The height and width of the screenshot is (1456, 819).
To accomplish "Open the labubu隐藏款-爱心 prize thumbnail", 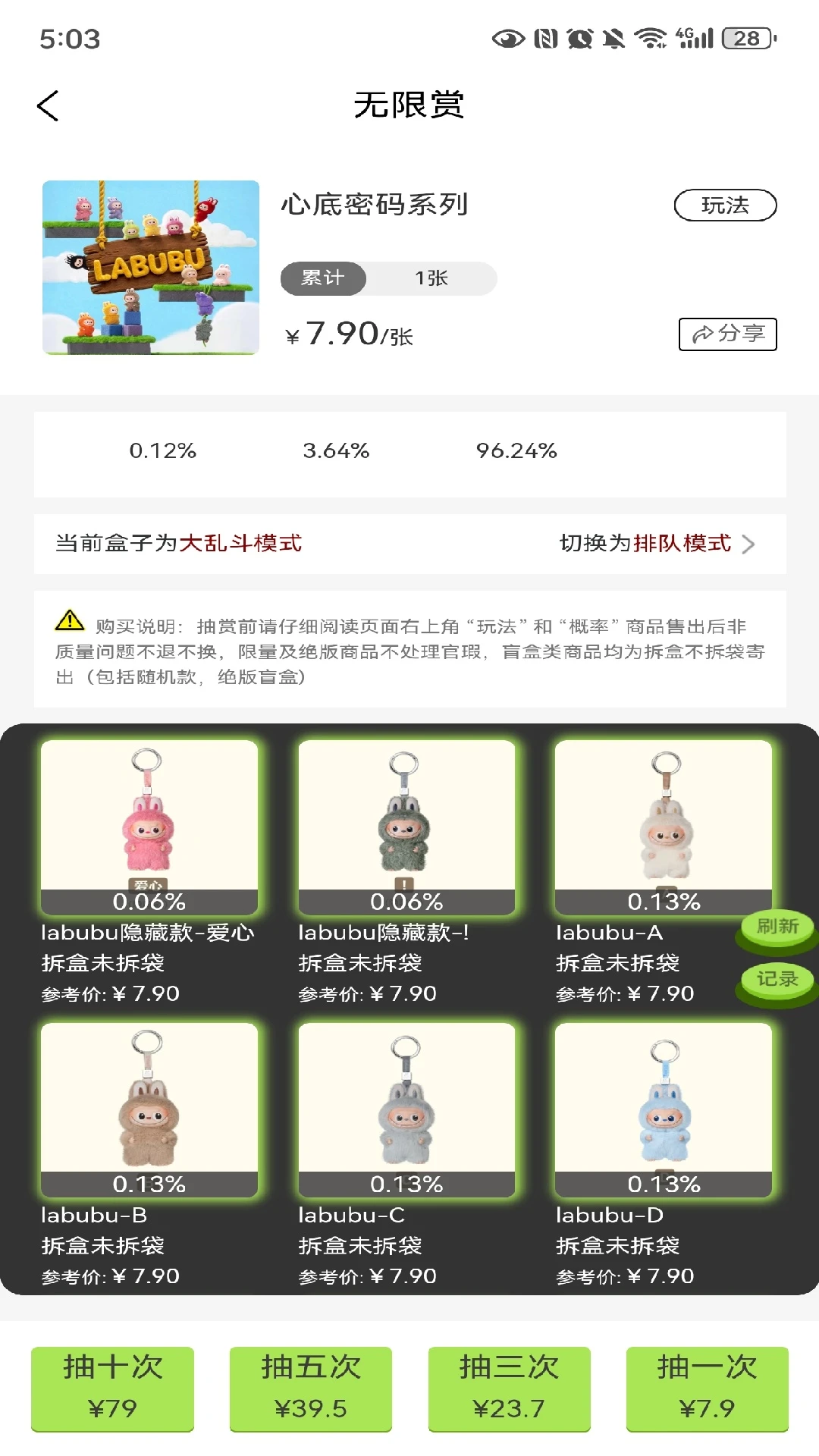I will [x=149, y=827].
